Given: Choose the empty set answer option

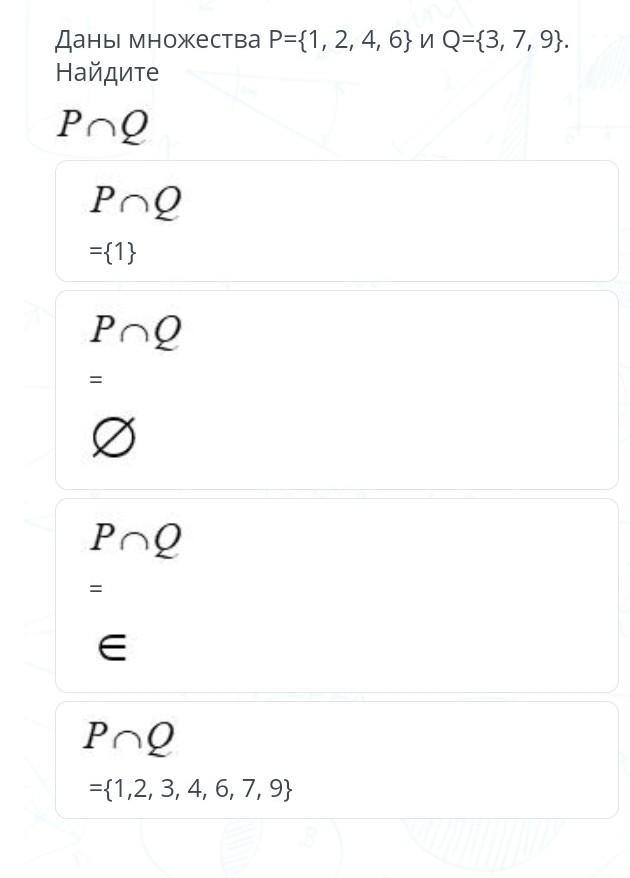Looking at the screenshot, I should [336, 390].
